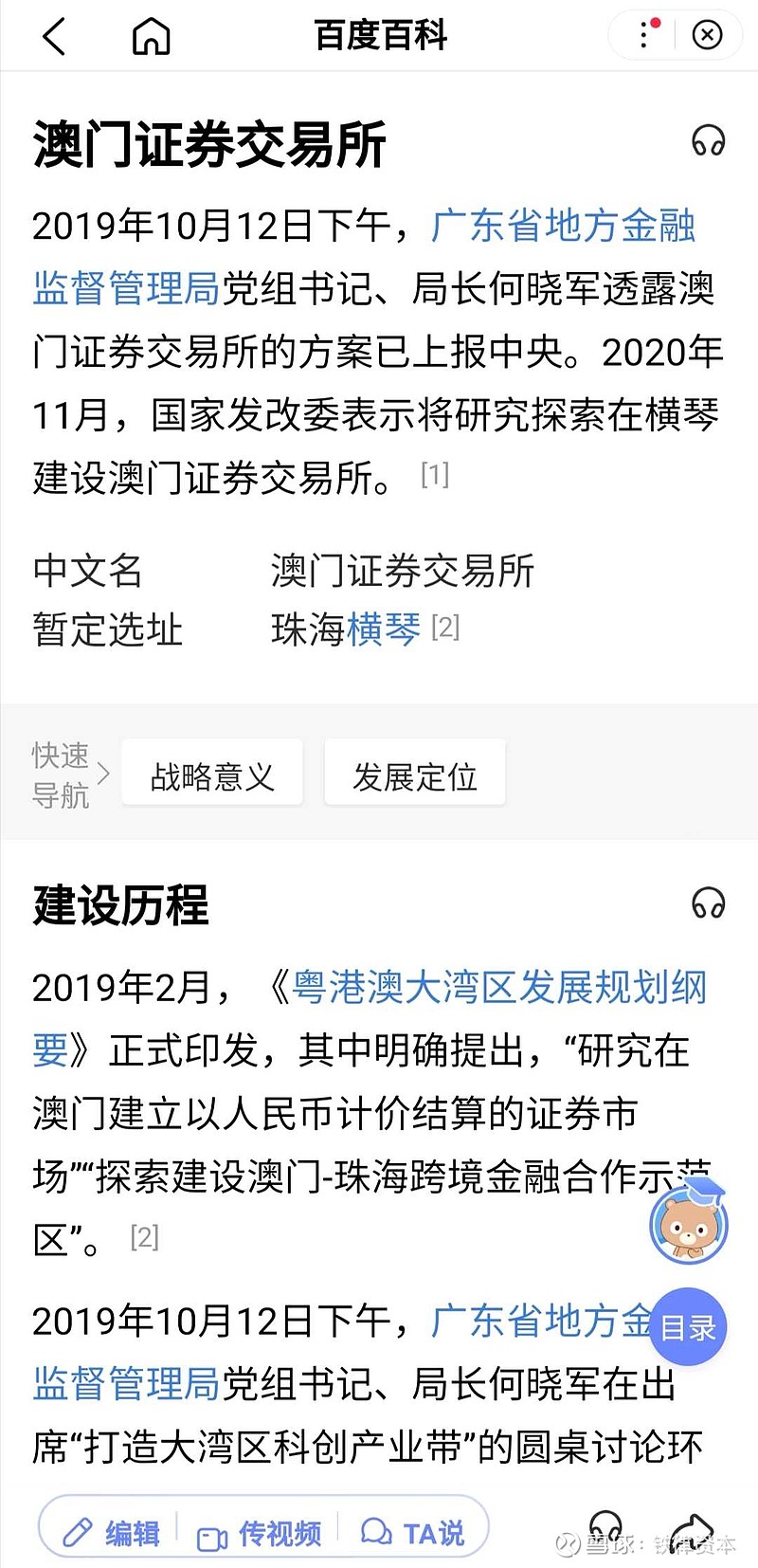Viewport: 758px width, 1568px height.
Task: Open the bear mascot floating assistant
Action: 689,1225
